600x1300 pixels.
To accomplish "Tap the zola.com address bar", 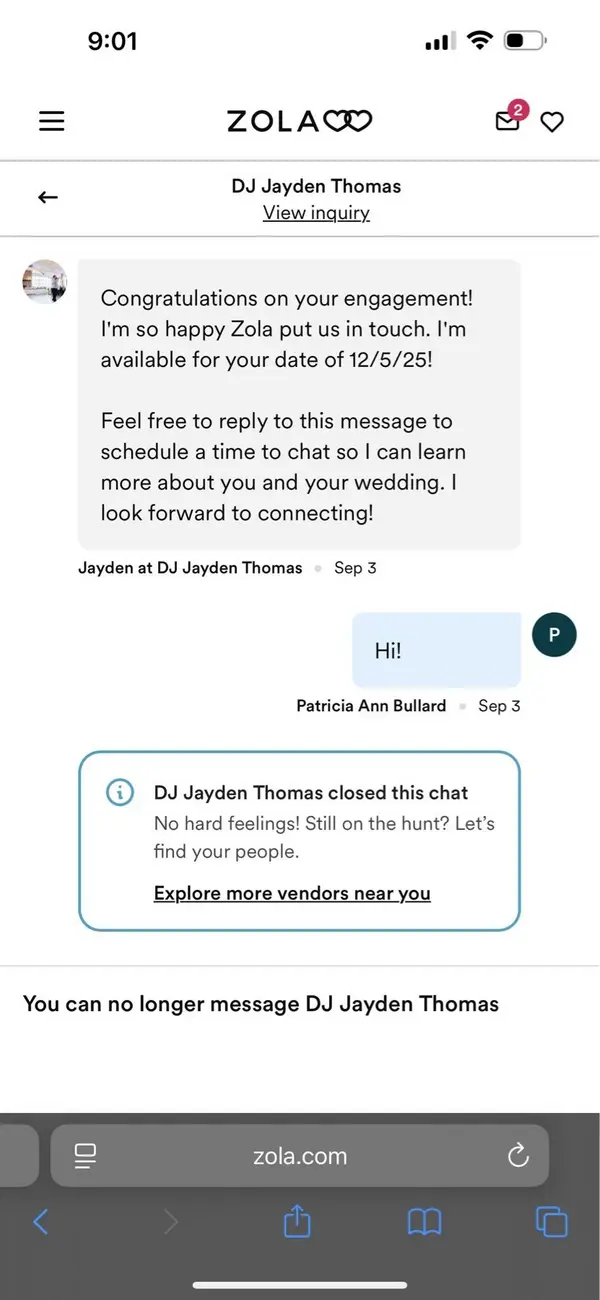I will click(x=300, y=1156).
